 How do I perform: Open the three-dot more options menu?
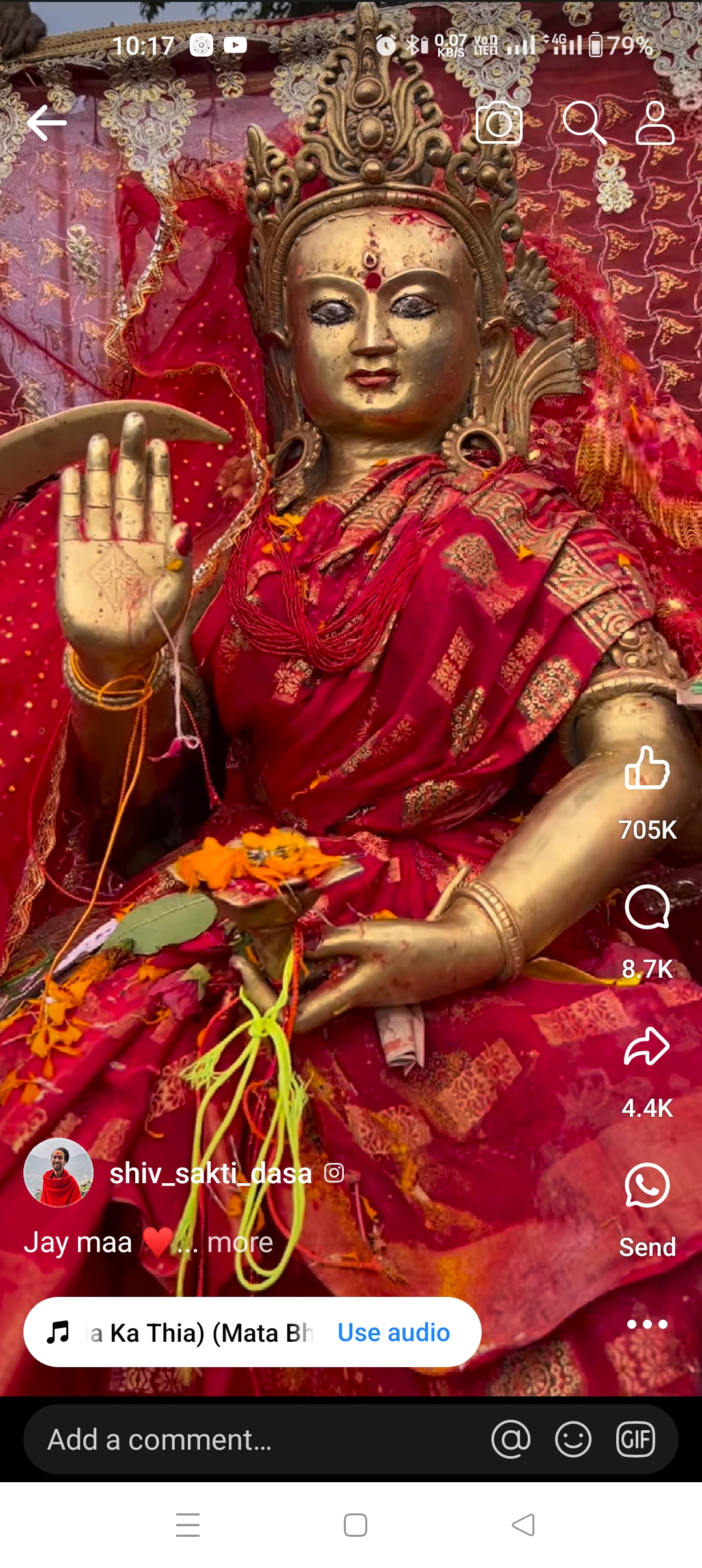click(x=647, y=1324)
